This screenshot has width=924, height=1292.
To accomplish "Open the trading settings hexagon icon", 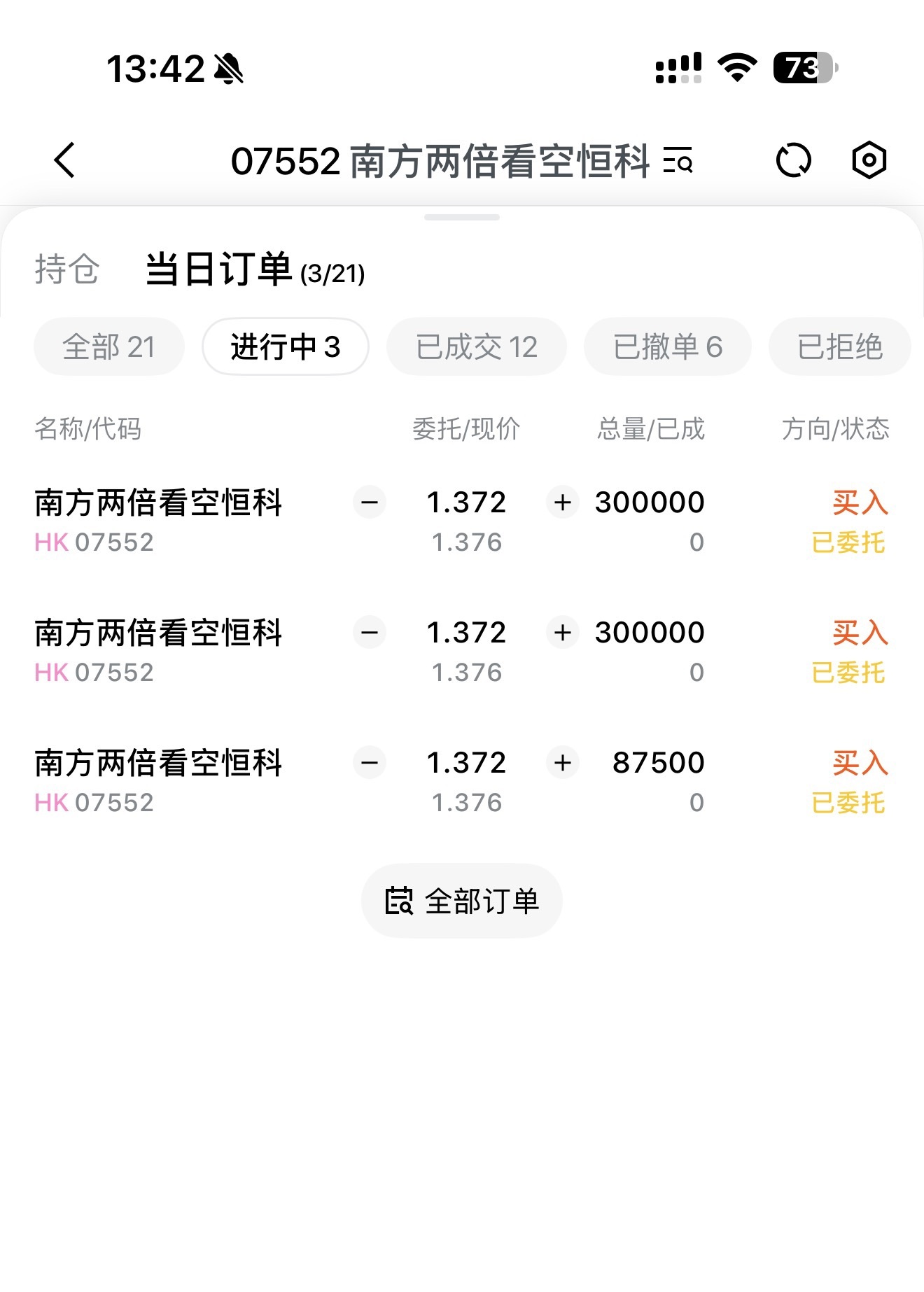I will pyautogui.click(x=869, y=160).
